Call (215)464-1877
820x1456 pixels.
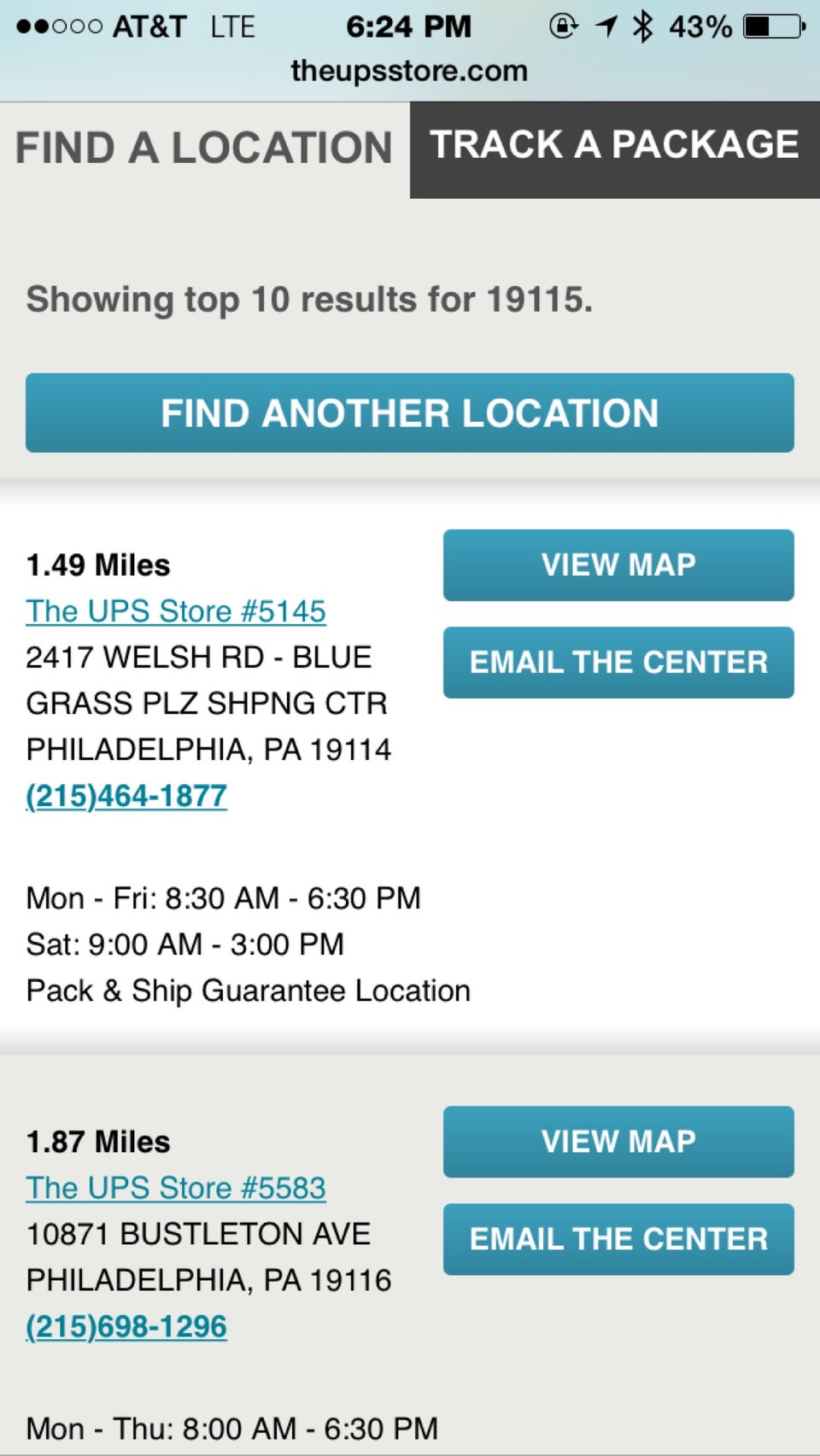(126, 796)
